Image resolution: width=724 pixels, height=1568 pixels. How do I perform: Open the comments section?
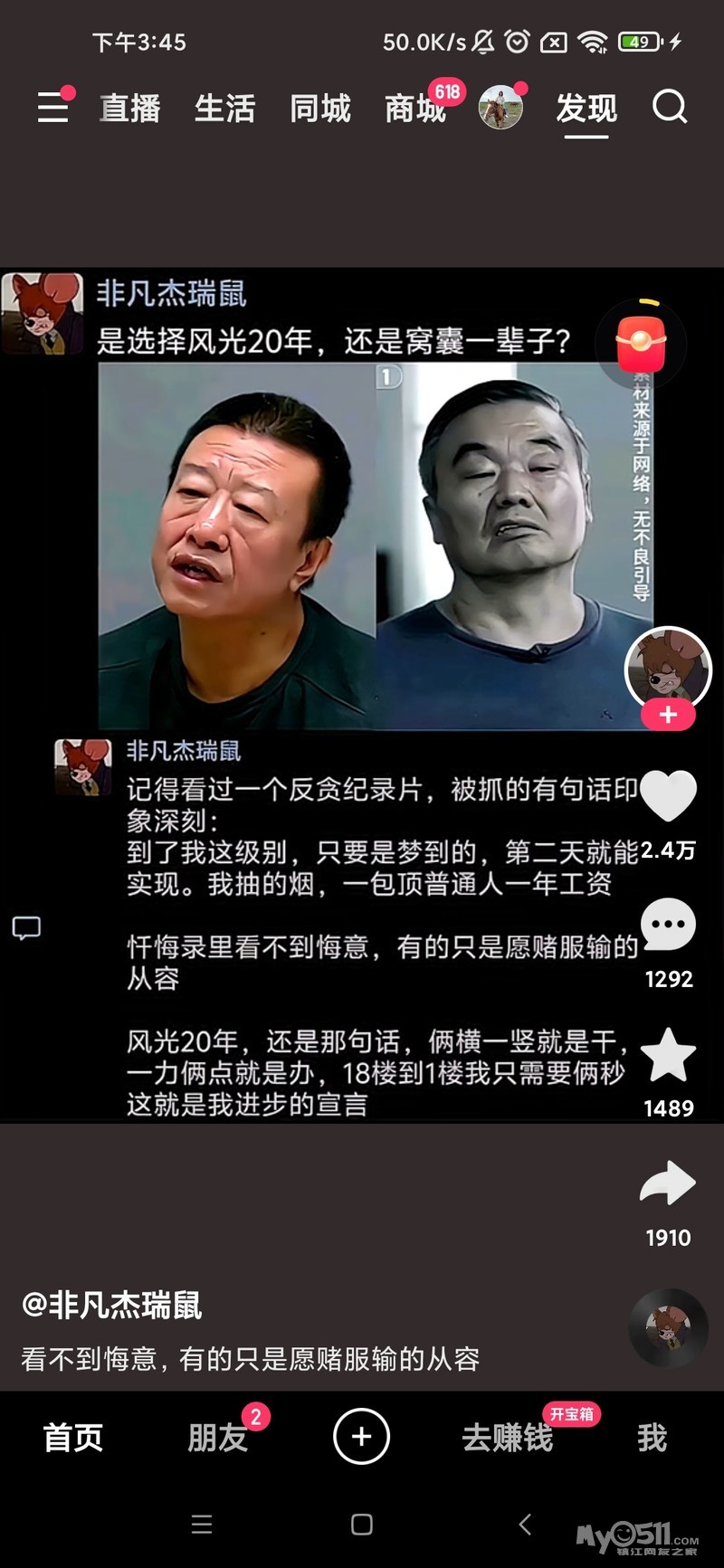tap(668, 926)
